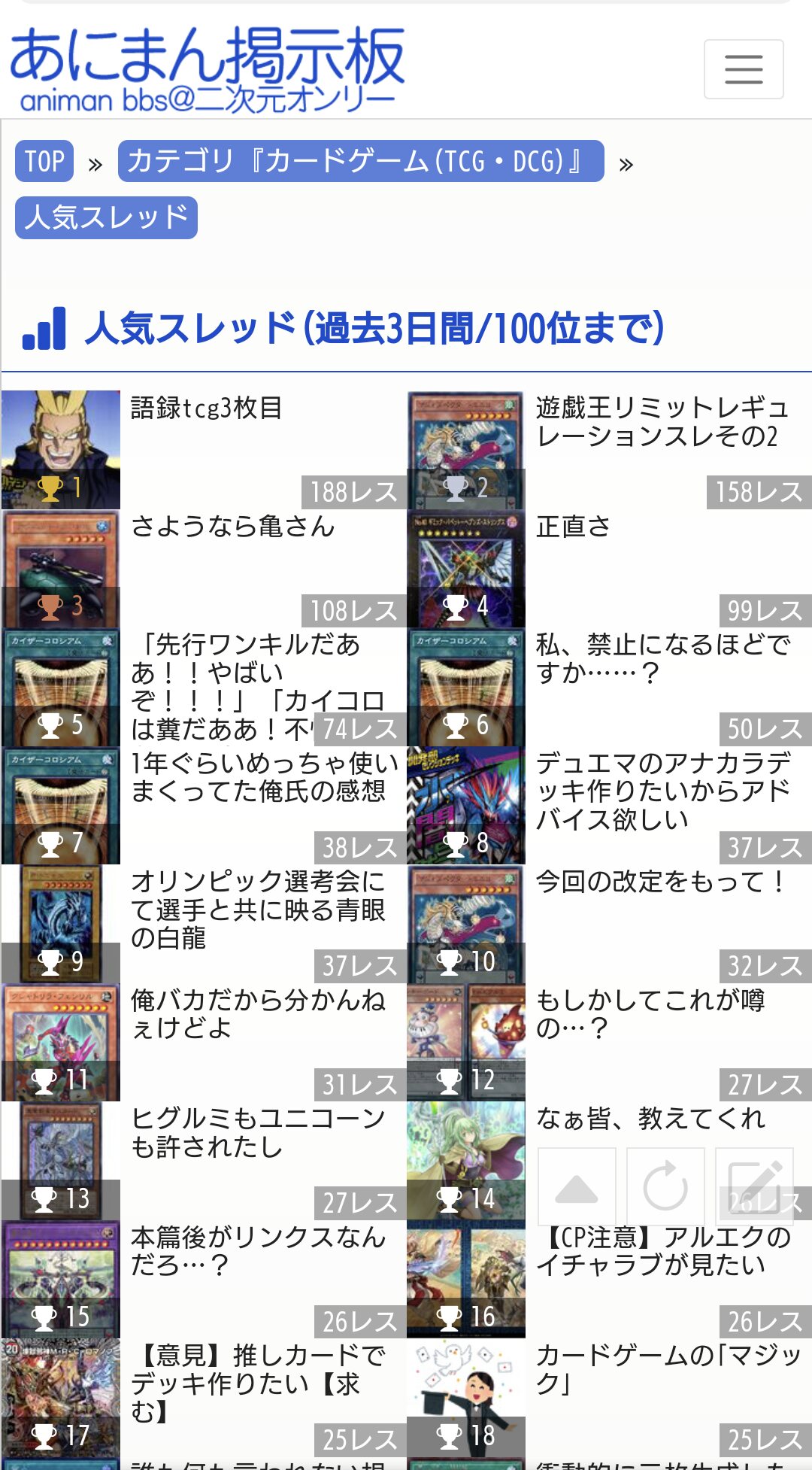
Task: Select the 人気スレッド breadcrumb chip
Action: click(x=106, y=217)
